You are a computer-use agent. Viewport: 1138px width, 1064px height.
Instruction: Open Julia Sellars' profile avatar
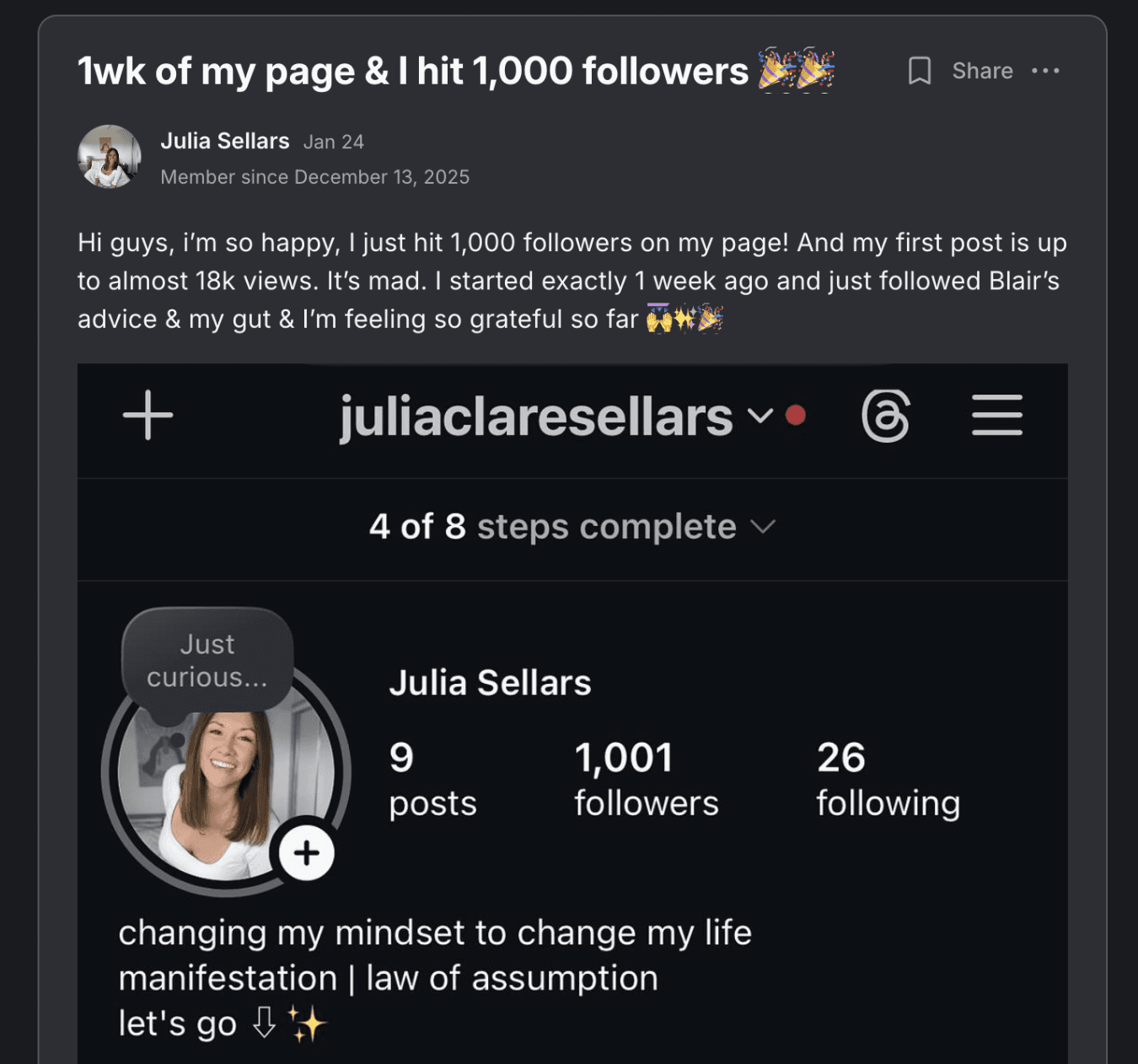tap(110, 157)
